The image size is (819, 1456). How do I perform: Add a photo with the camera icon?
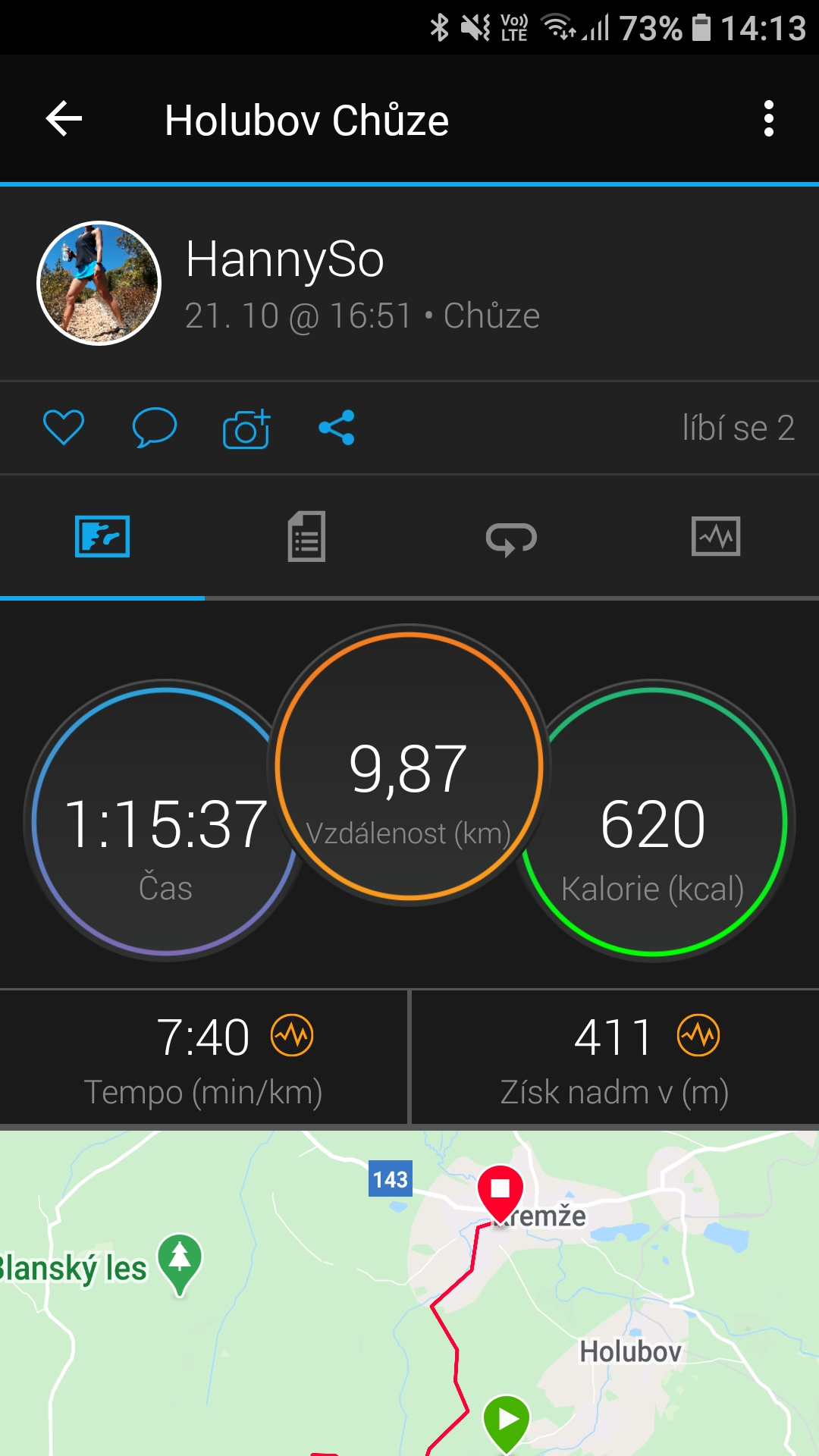[246, 428]
